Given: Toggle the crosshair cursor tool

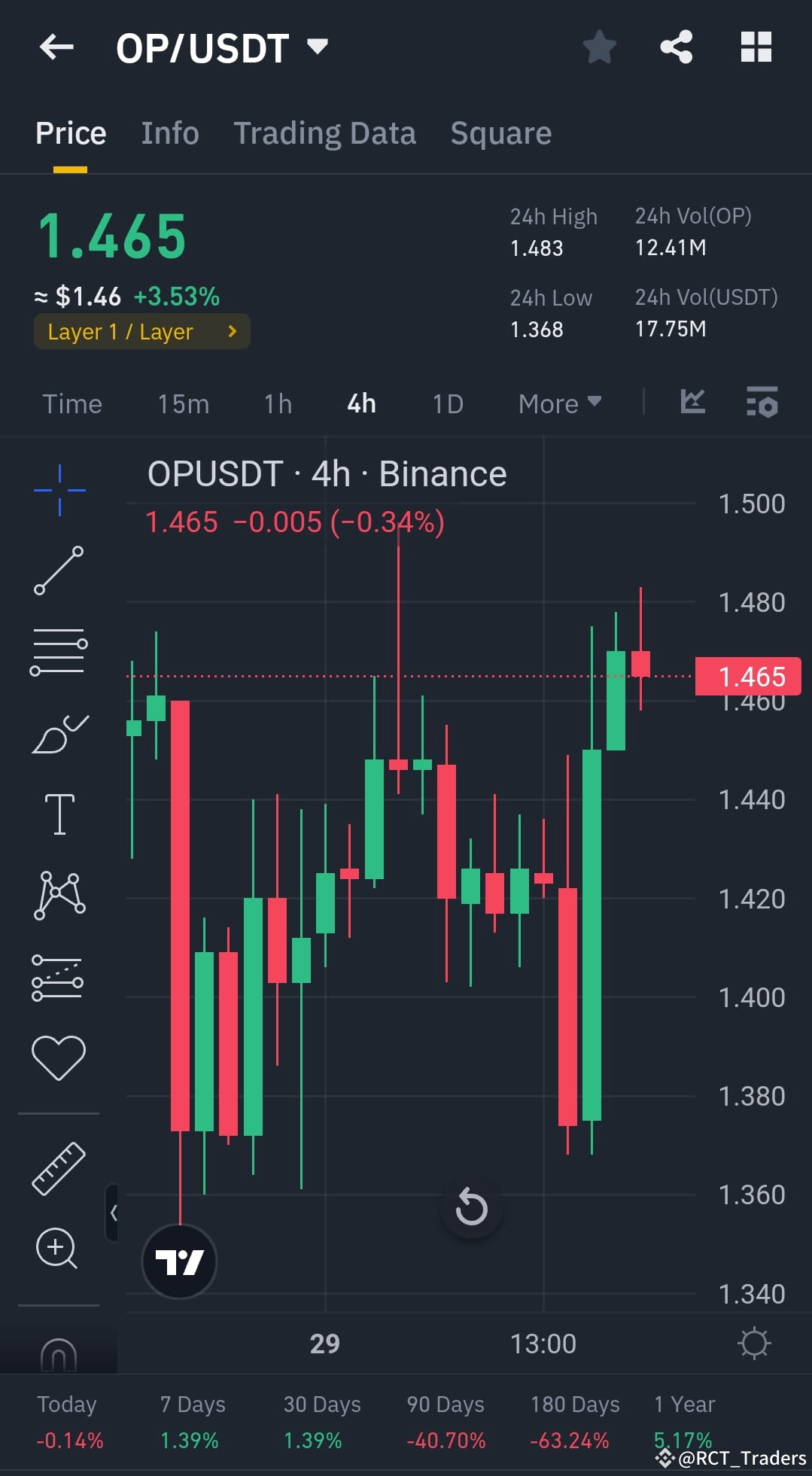Looking at the screenshot, I should tap(59, 489).
